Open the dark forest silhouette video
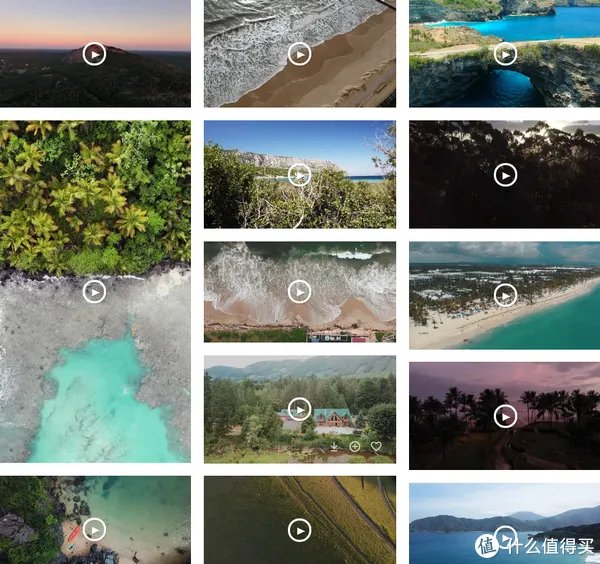Image resolution: width=600 pixels, height=564 pixels. 505,175
